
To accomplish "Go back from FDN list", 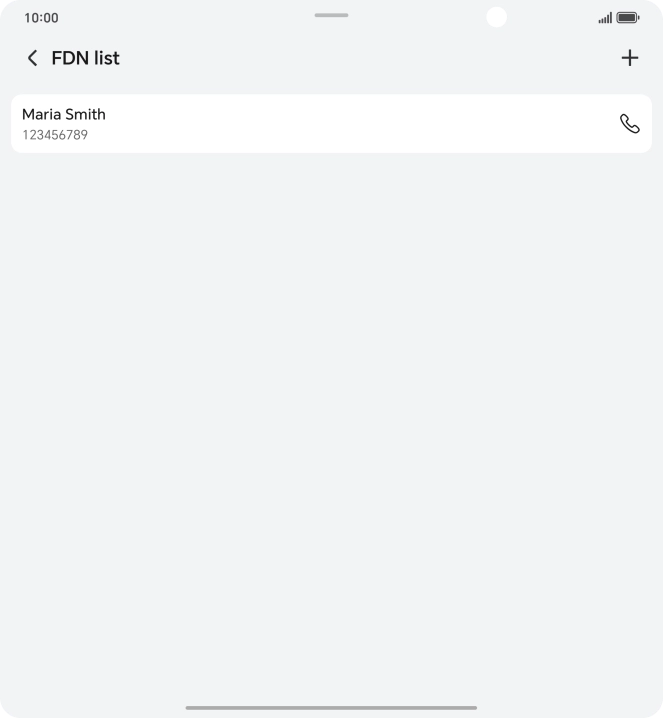I will (x=32, y=58).
